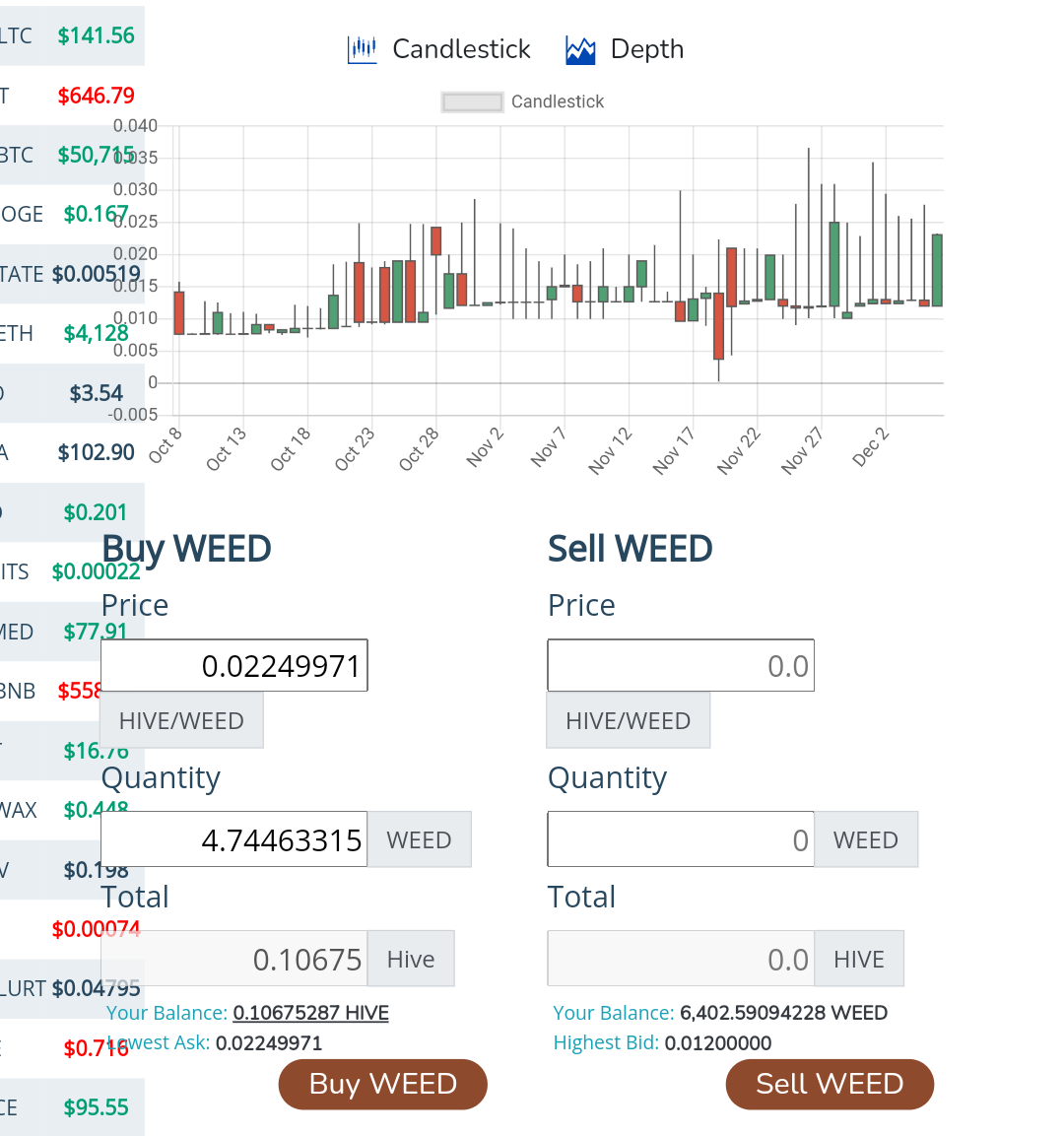Edit the Buy WEED price field
1064x1136 pixels.
pyautogui.click(x=234, y=666)
